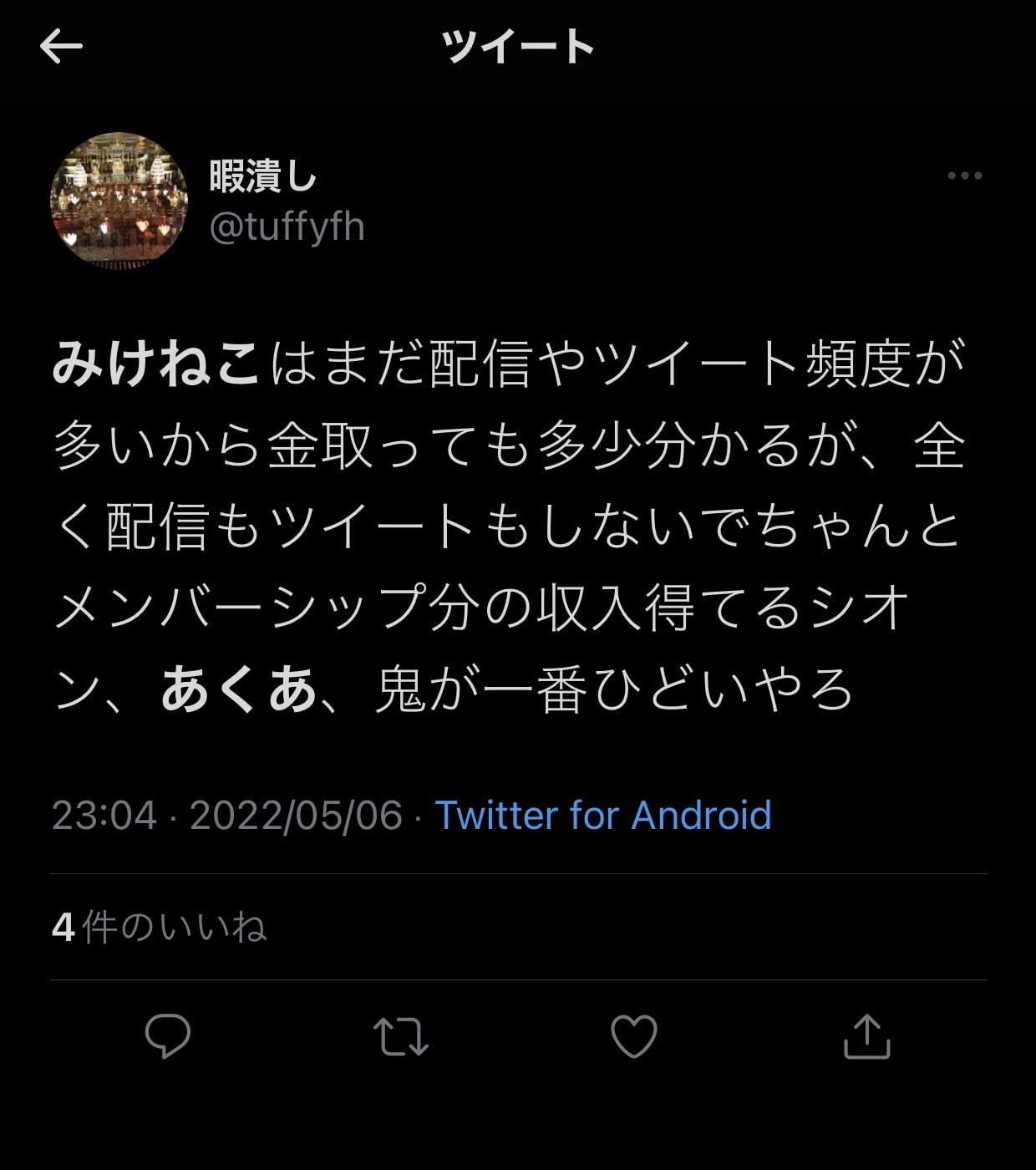This screenshot has width=1036, height=1170.
Task: Like this tweet with the heart
Action: tap(634, 1036)
